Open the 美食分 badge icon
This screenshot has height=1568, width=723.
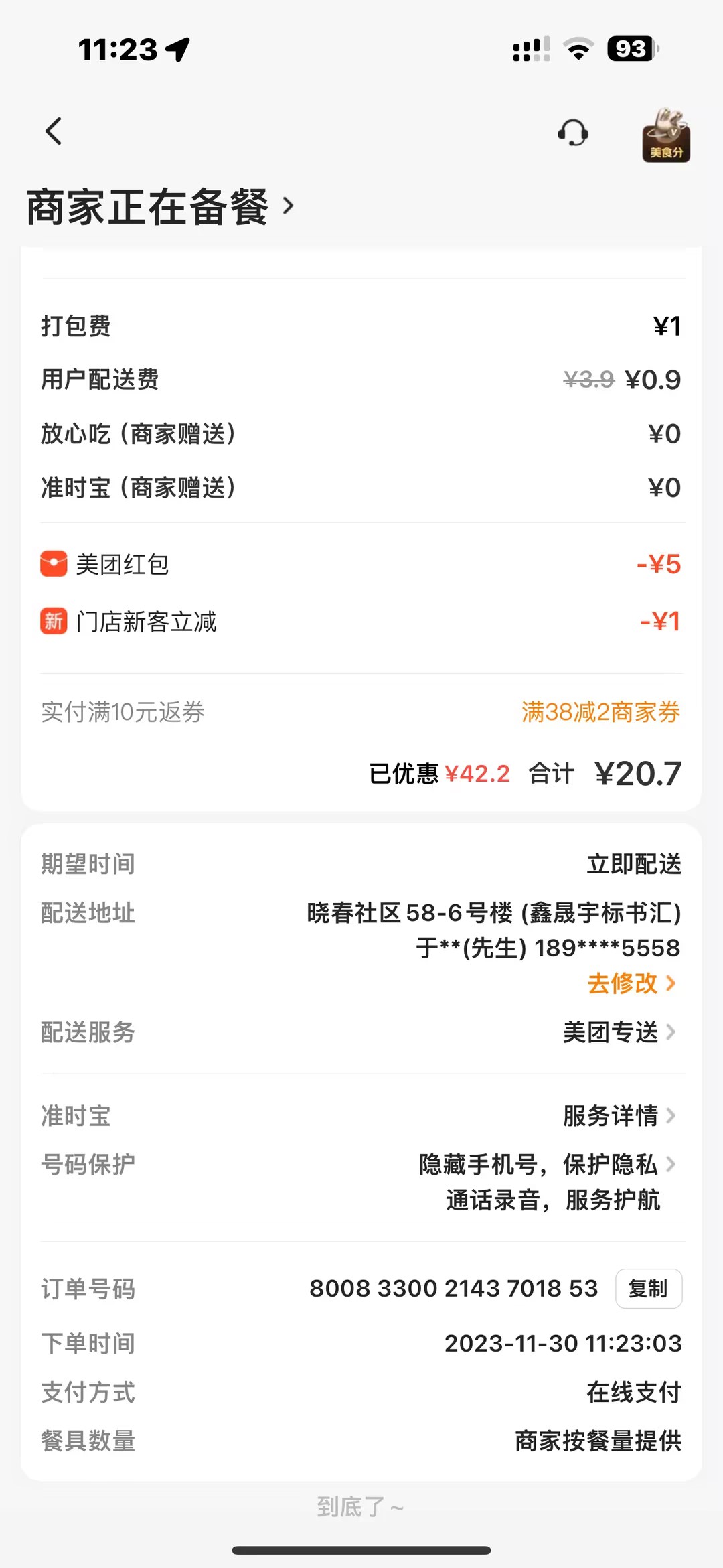tap(665, 135)
